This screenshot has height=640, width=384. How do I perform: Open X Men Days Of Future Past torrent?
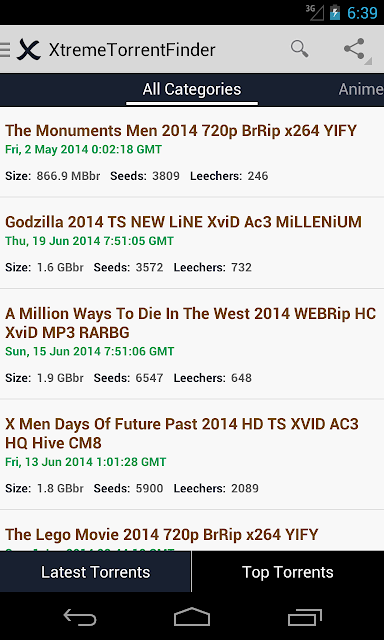192,454
